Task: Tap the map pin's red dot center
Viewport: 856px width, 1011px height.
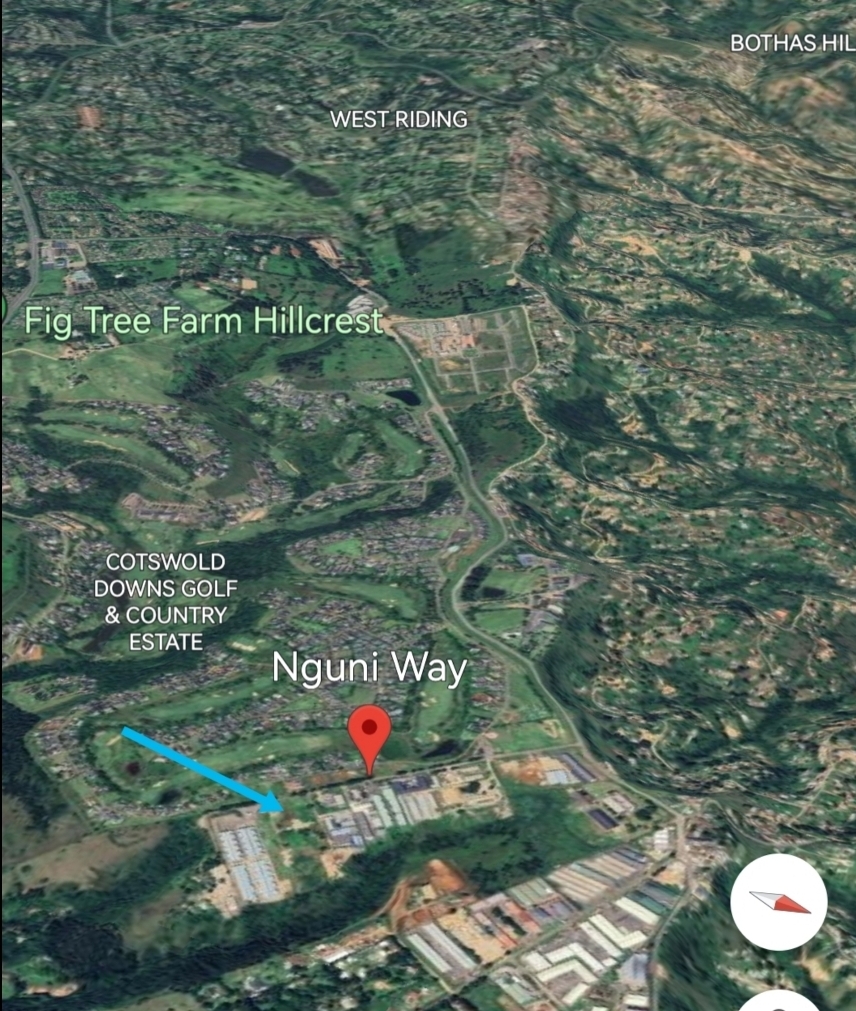Action: click(371, 728)
